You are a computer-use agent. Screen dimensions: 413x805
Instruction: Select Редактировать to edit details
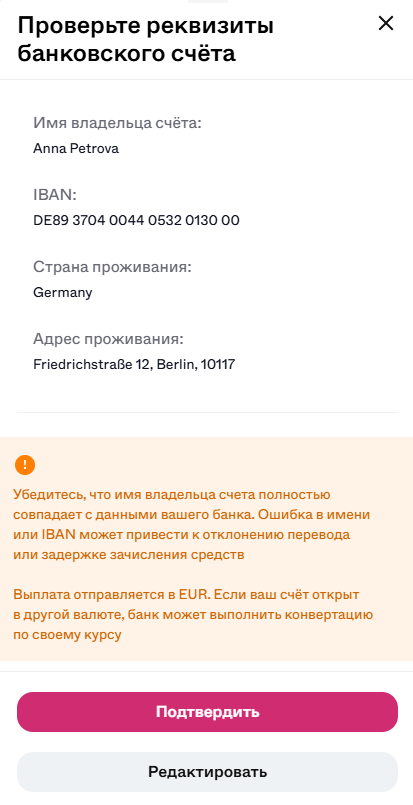207,772
